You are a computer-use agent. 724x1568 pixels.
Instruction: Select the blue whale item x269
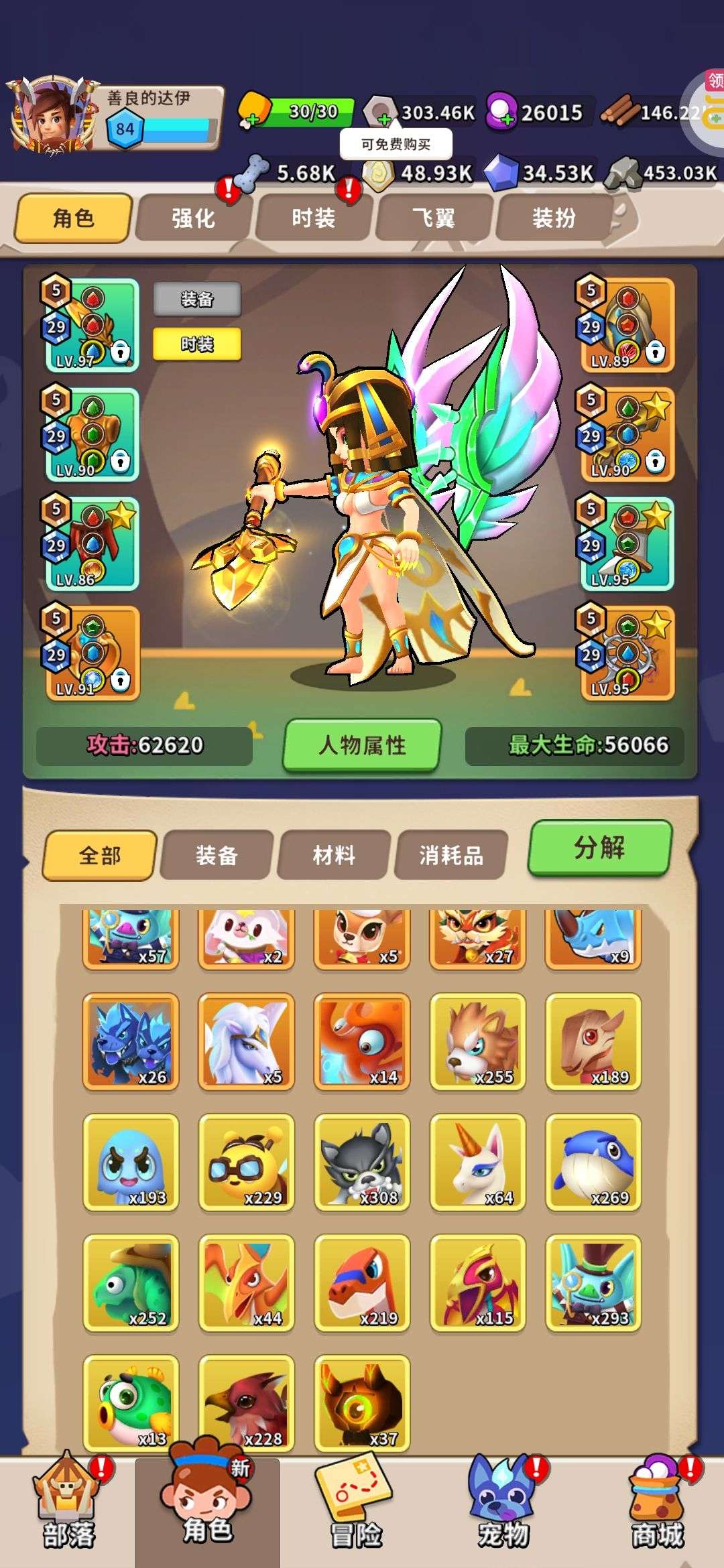(593, 1163)
